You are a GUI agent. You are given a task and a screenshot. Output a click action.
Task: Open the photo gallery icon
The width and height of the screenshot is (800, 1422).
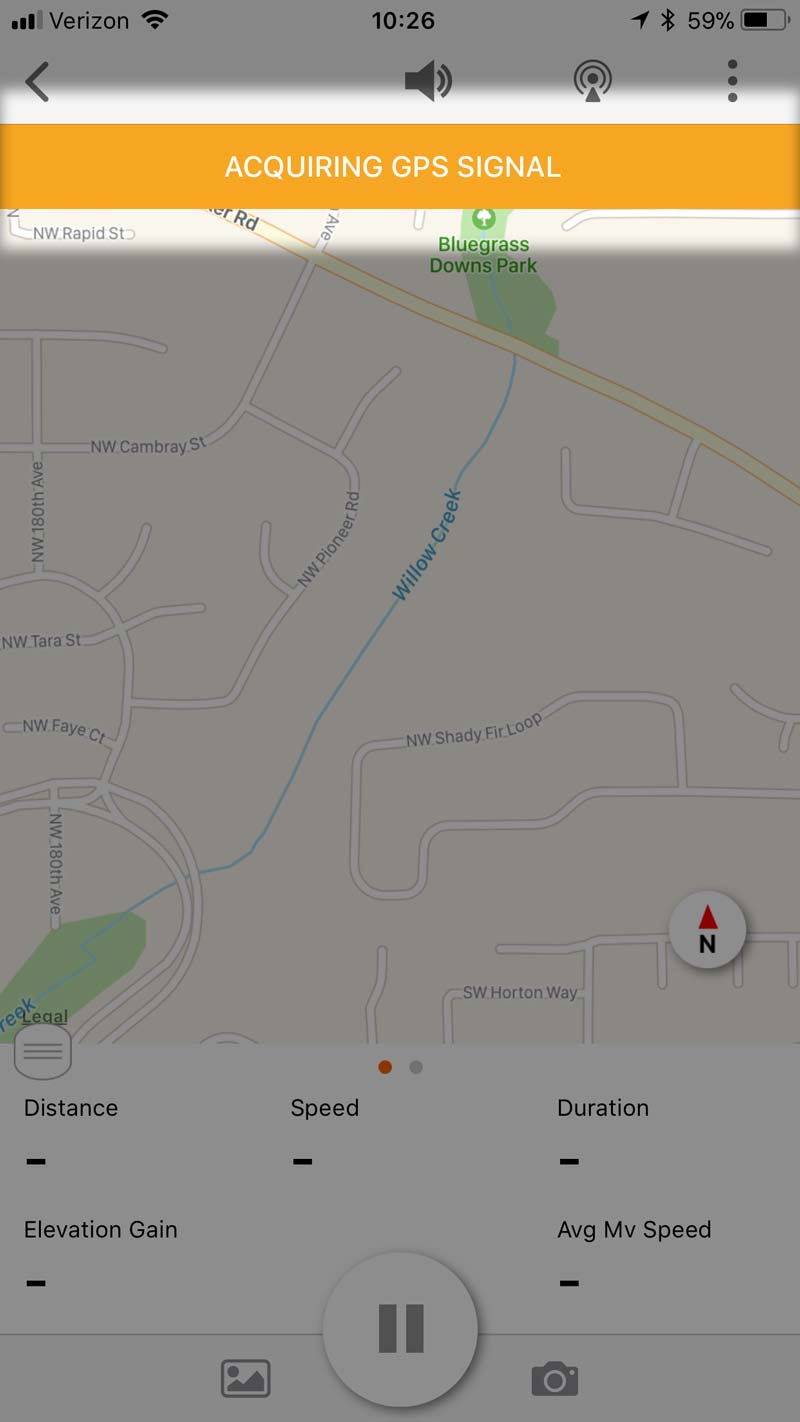click(245, 1378)
